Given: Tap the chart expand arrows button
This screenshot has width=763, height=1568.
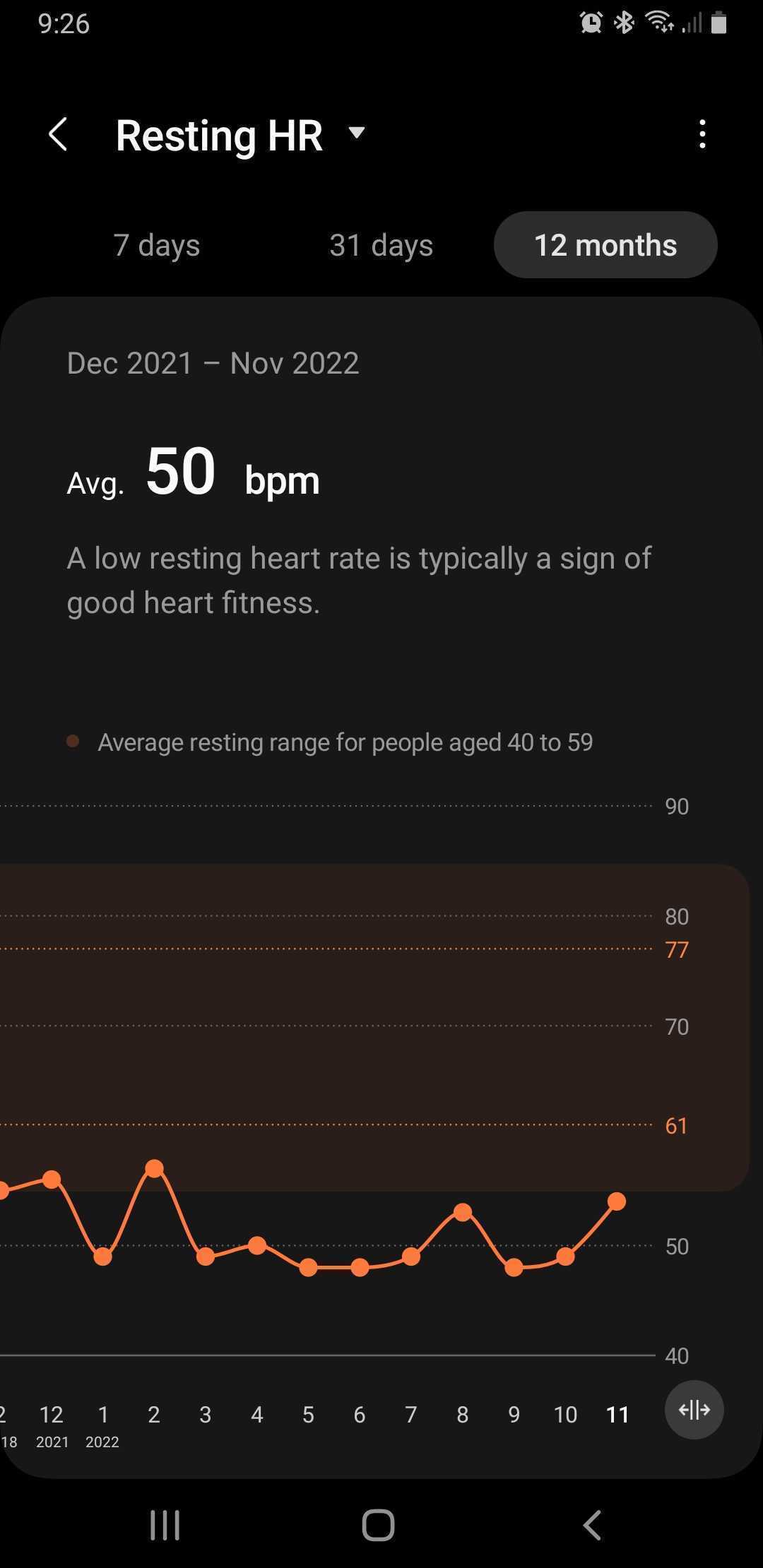Looking at the screenshot, I should click(694, 1410).
